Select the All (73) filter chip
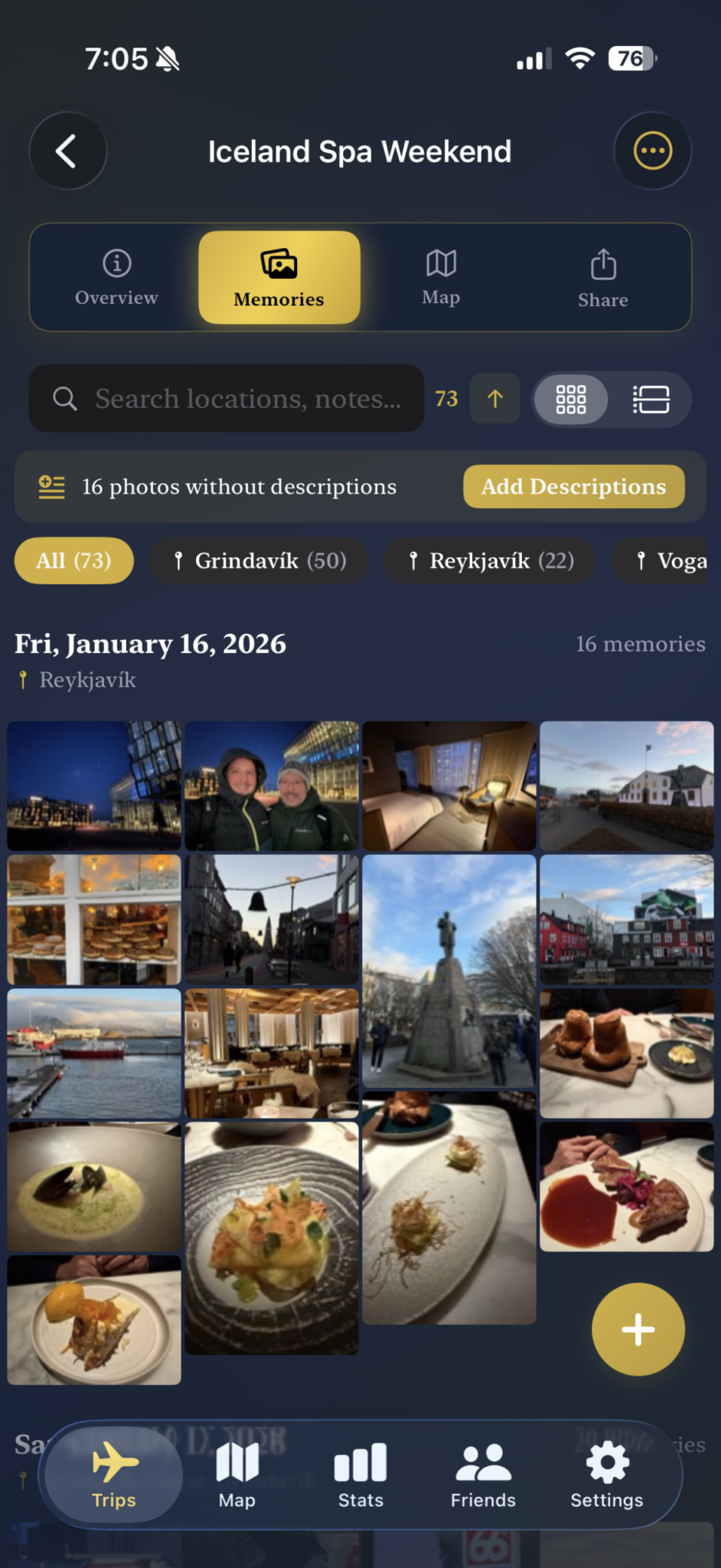Viewport: 721px width, 1568px height. point(73,560)
